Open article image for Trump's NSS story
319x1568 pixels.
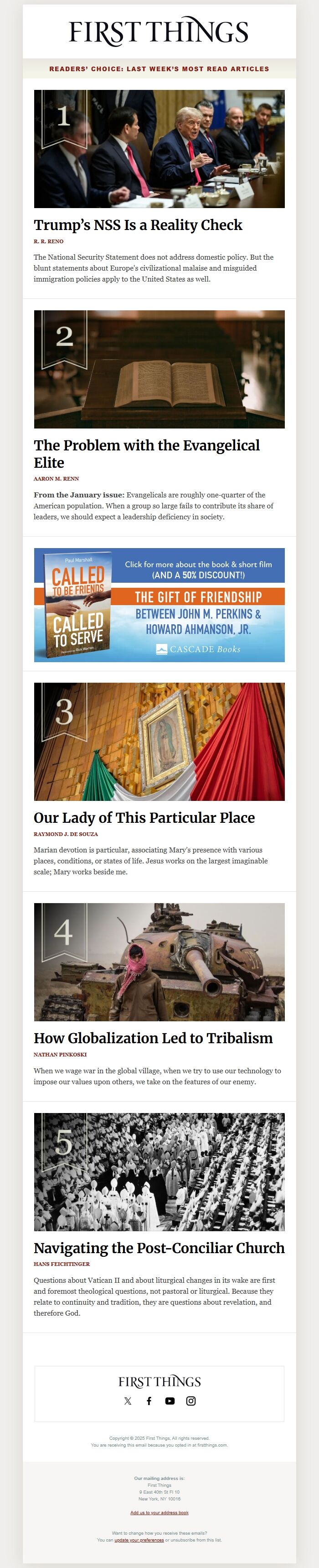click(159, 149)
